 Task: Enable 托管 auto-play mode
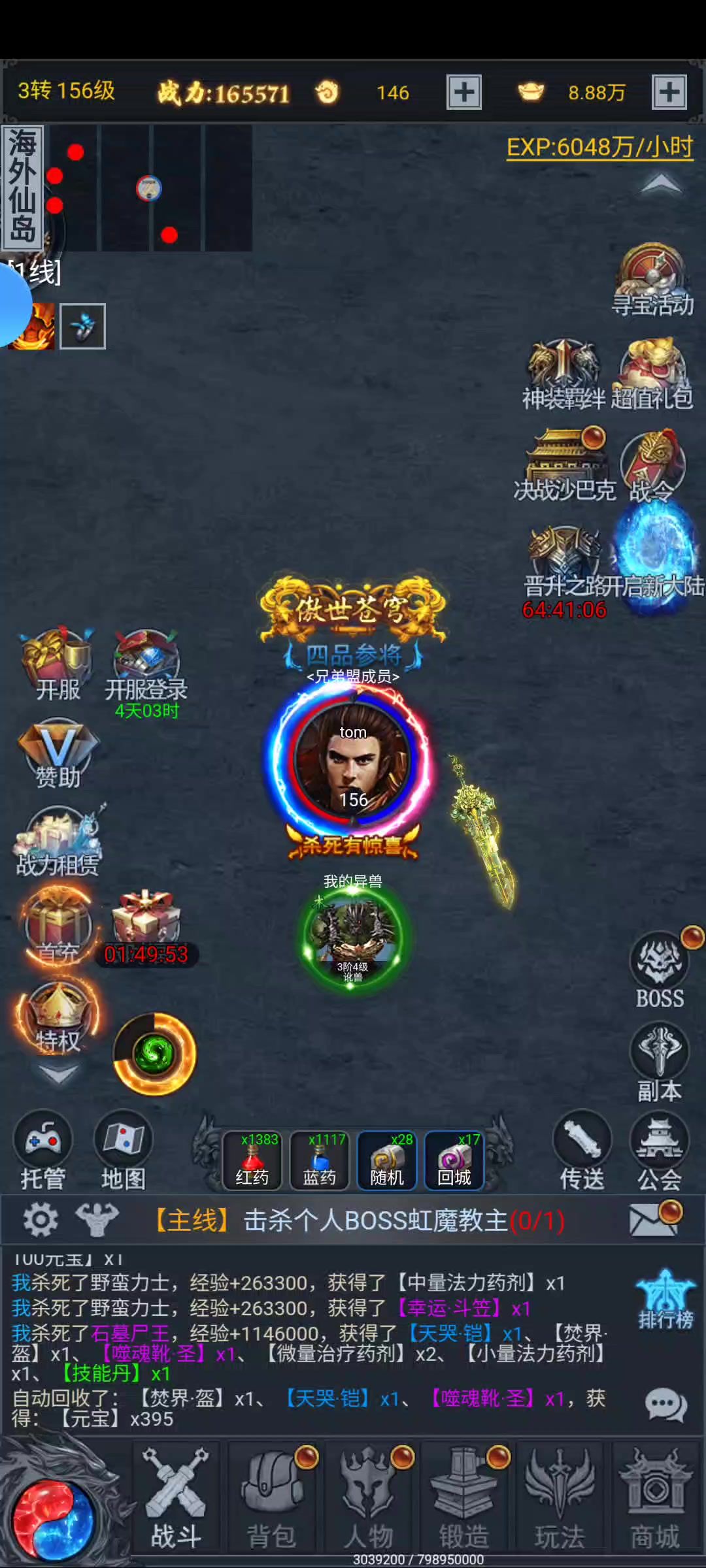pos(43,1150)
